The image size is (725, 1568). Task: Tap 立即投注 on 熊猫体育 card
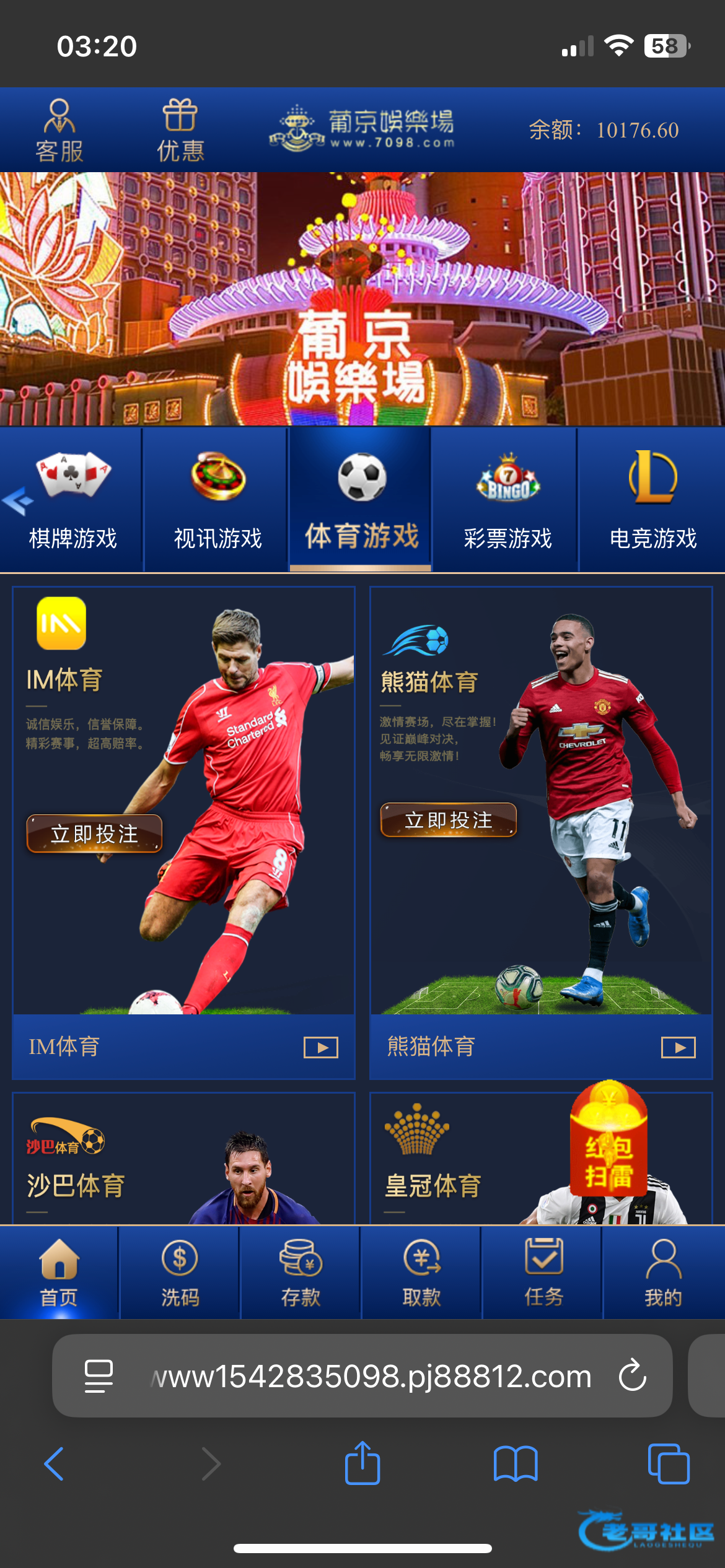point(448,820)
